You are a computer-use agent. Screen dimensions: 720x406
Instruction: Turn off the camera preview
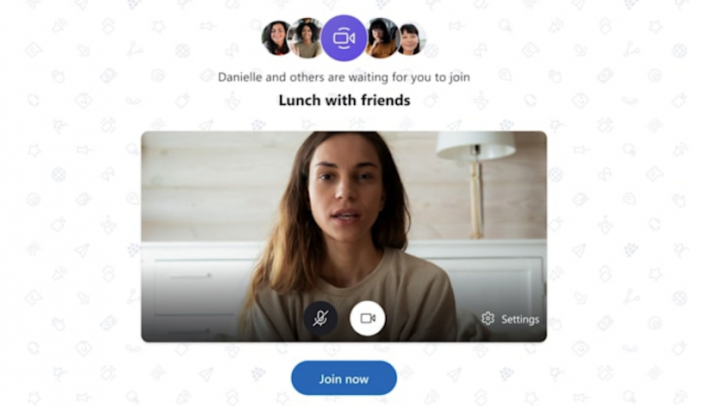367,318
